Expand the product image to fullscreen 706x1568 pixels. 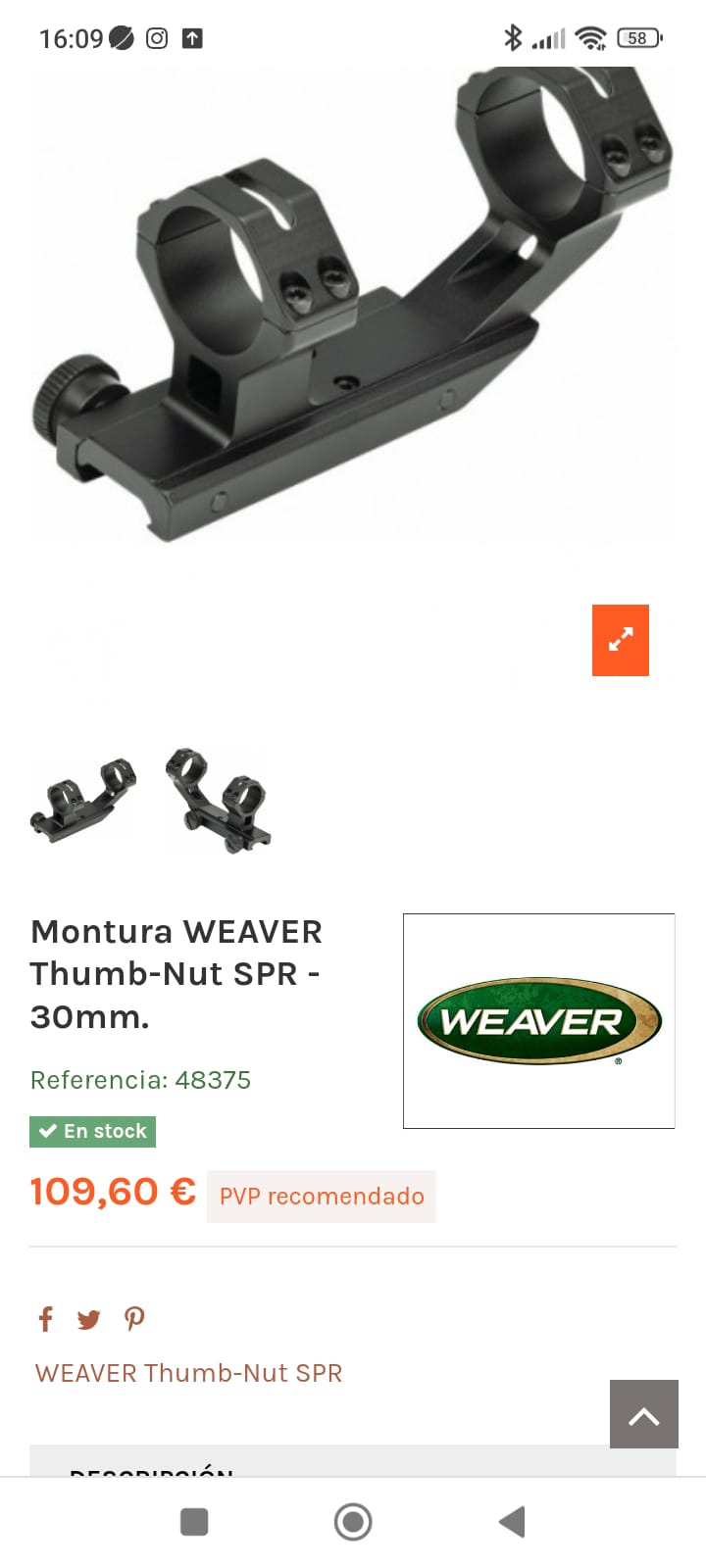click(620, 640)
